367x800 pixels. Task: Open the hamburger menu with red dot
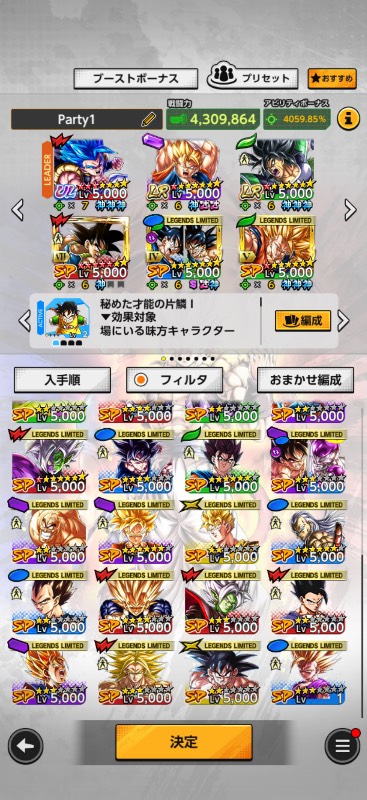coord(342,746)
